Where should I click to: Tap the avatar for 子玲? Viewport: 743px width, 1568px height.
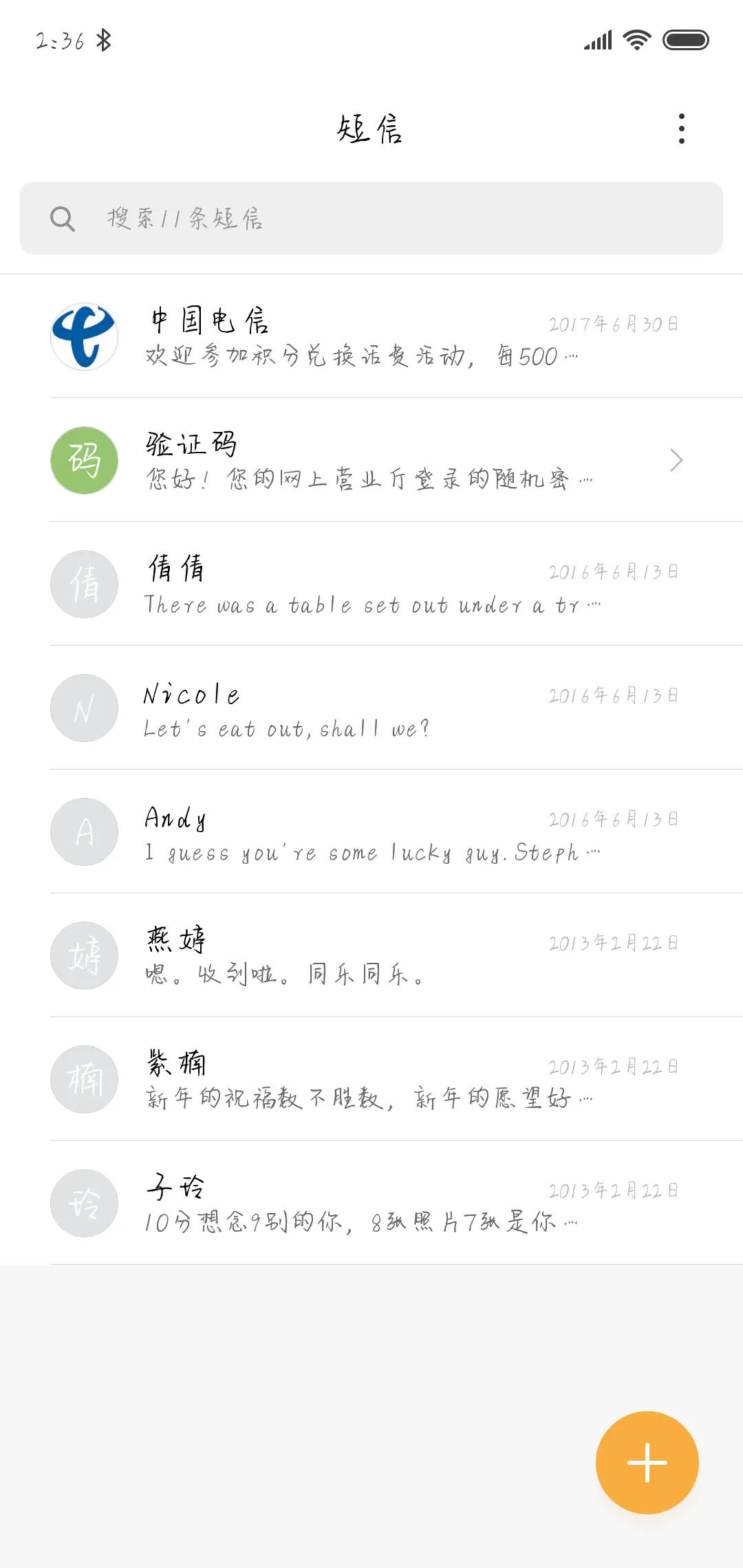tap(84, 1203)
